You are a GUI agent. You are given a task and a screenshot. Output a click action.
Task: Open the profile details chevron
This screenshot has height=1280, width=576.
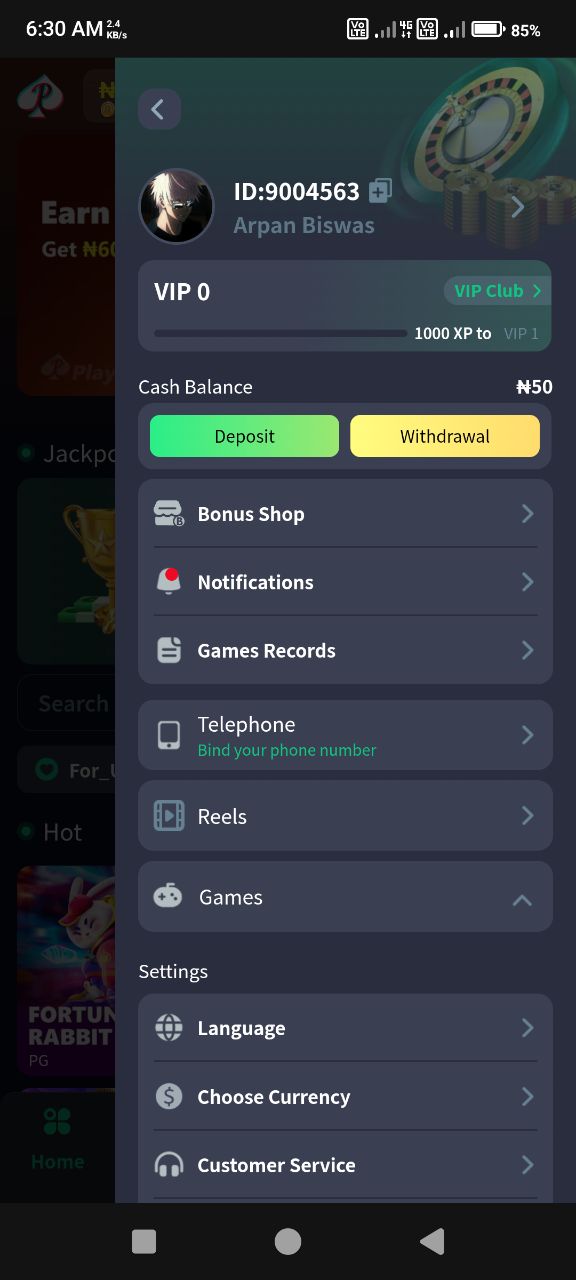pyautogui.click(x=517, y=207)
